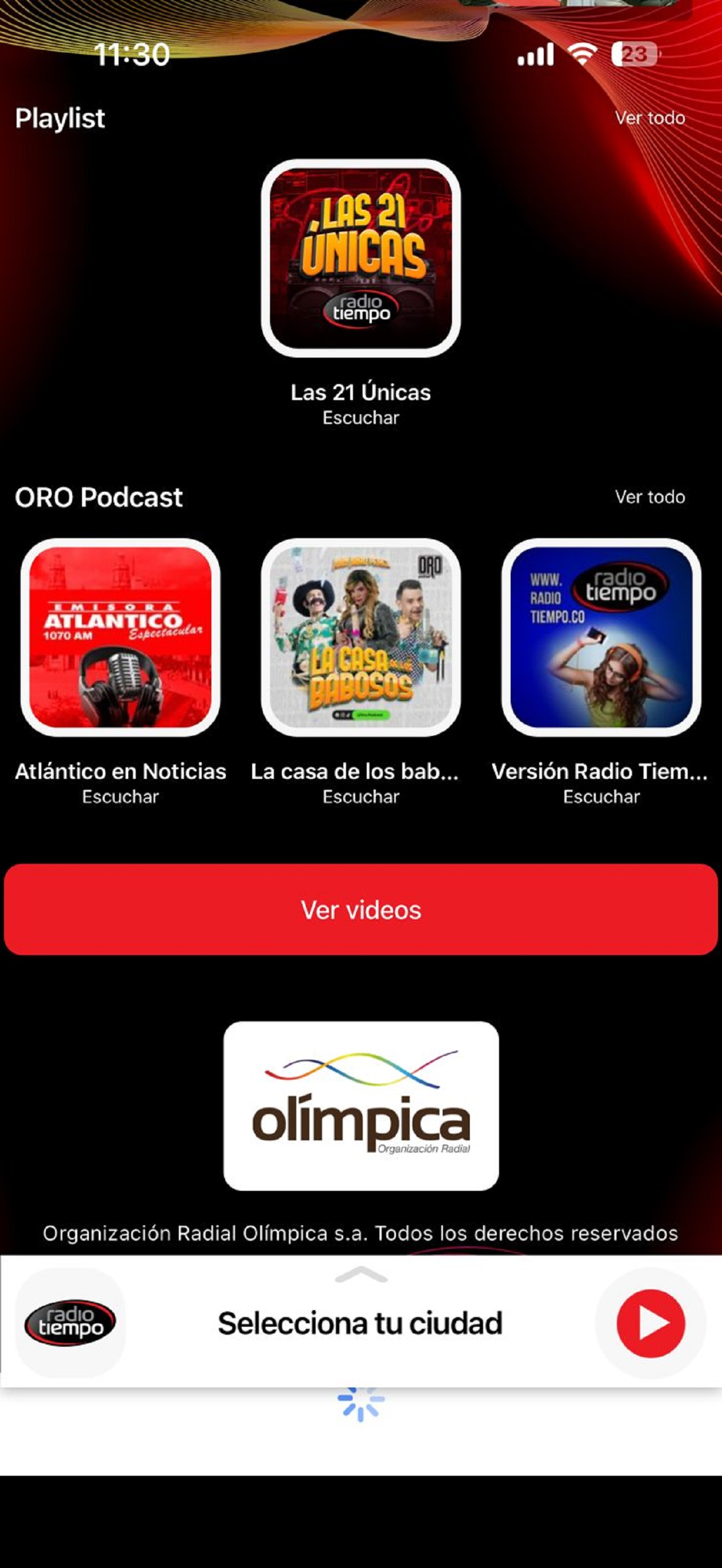Tap Escuchar under Las 21 Únicas
This screenshot has width=722, height=1568.
click(x=361, y=418)
